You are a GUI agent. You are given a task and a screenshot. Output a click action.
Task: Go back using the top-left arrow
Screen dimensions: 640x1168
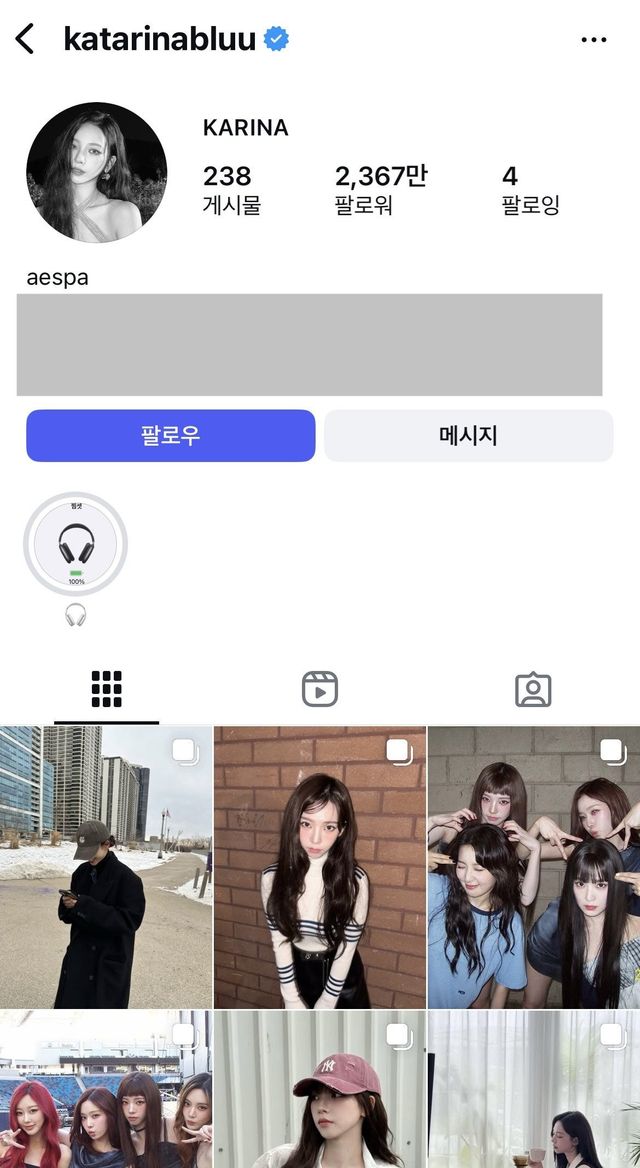(25, 40)
